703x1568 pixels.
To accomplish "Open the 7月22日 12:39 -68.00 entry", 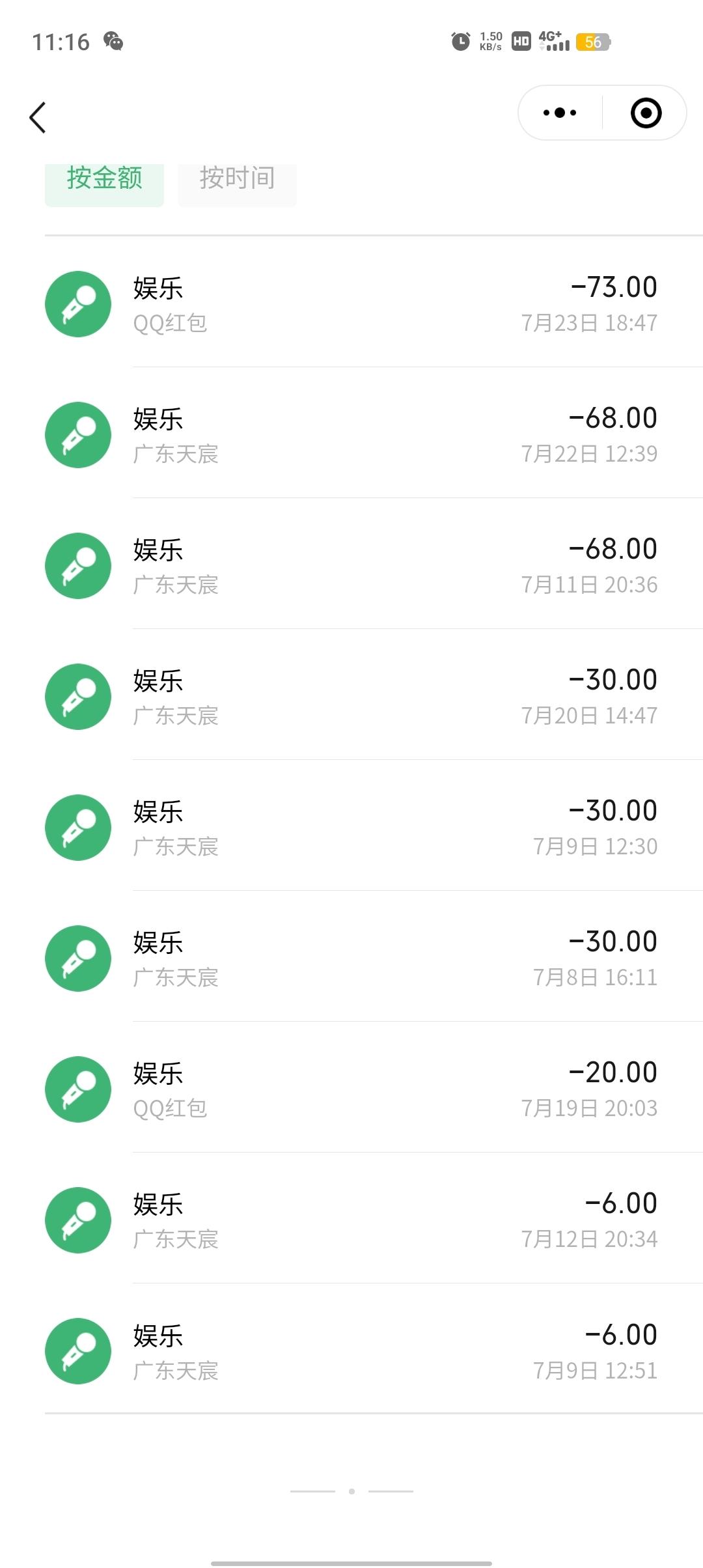I will [x=351, y=434].
